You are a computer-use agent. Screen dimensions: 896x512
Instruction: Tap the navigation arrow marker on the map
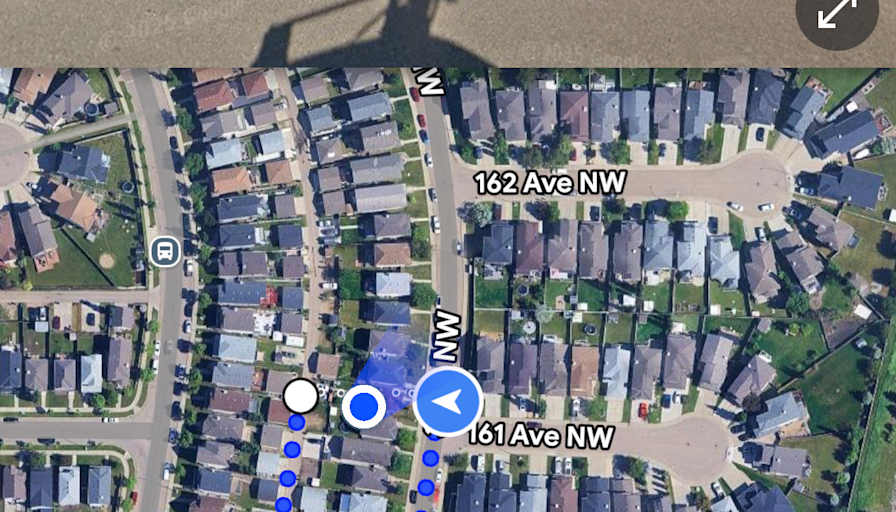click(448, 401)
